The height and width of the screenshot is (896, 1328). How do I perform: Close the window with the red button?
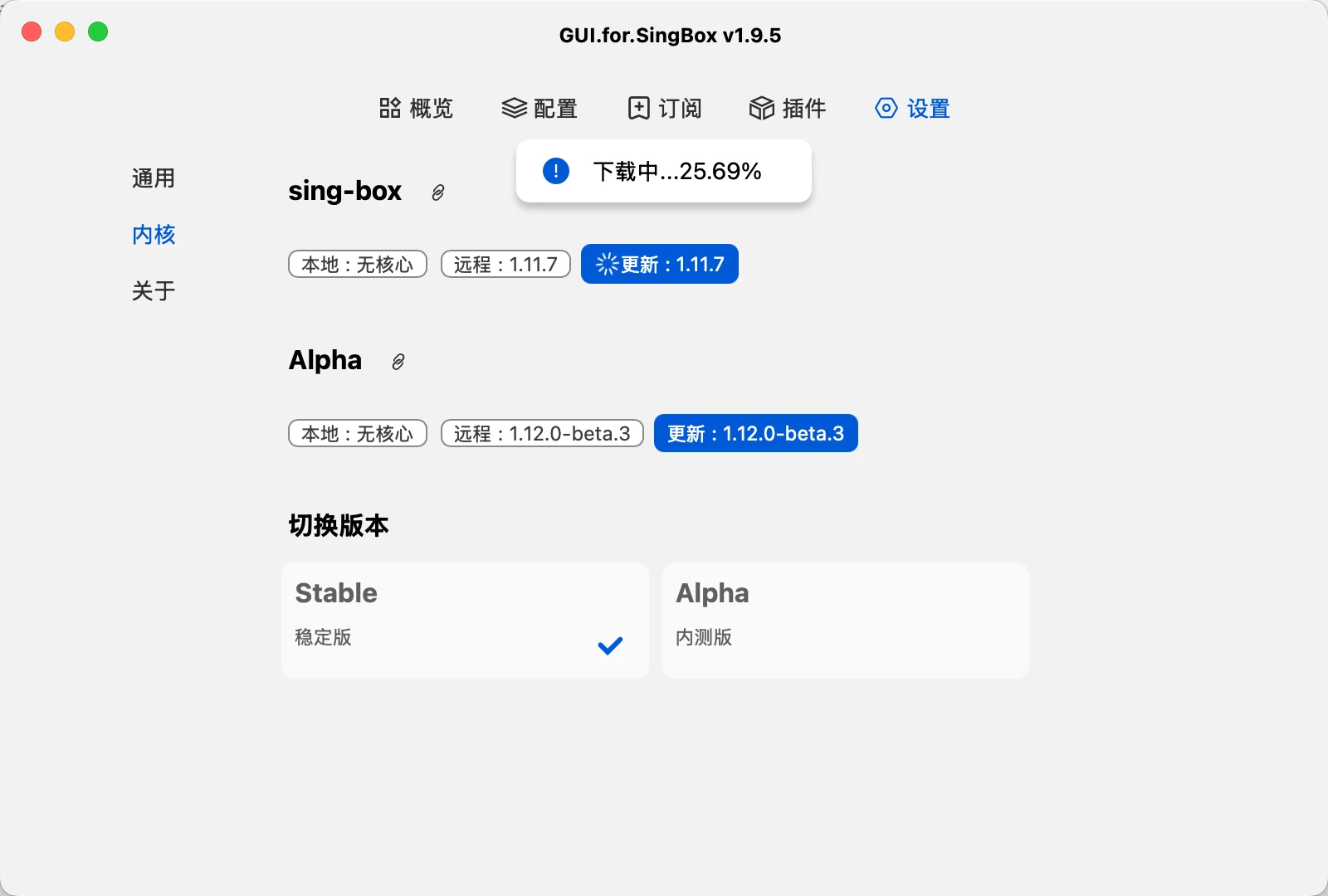click(x=32, y=32)
